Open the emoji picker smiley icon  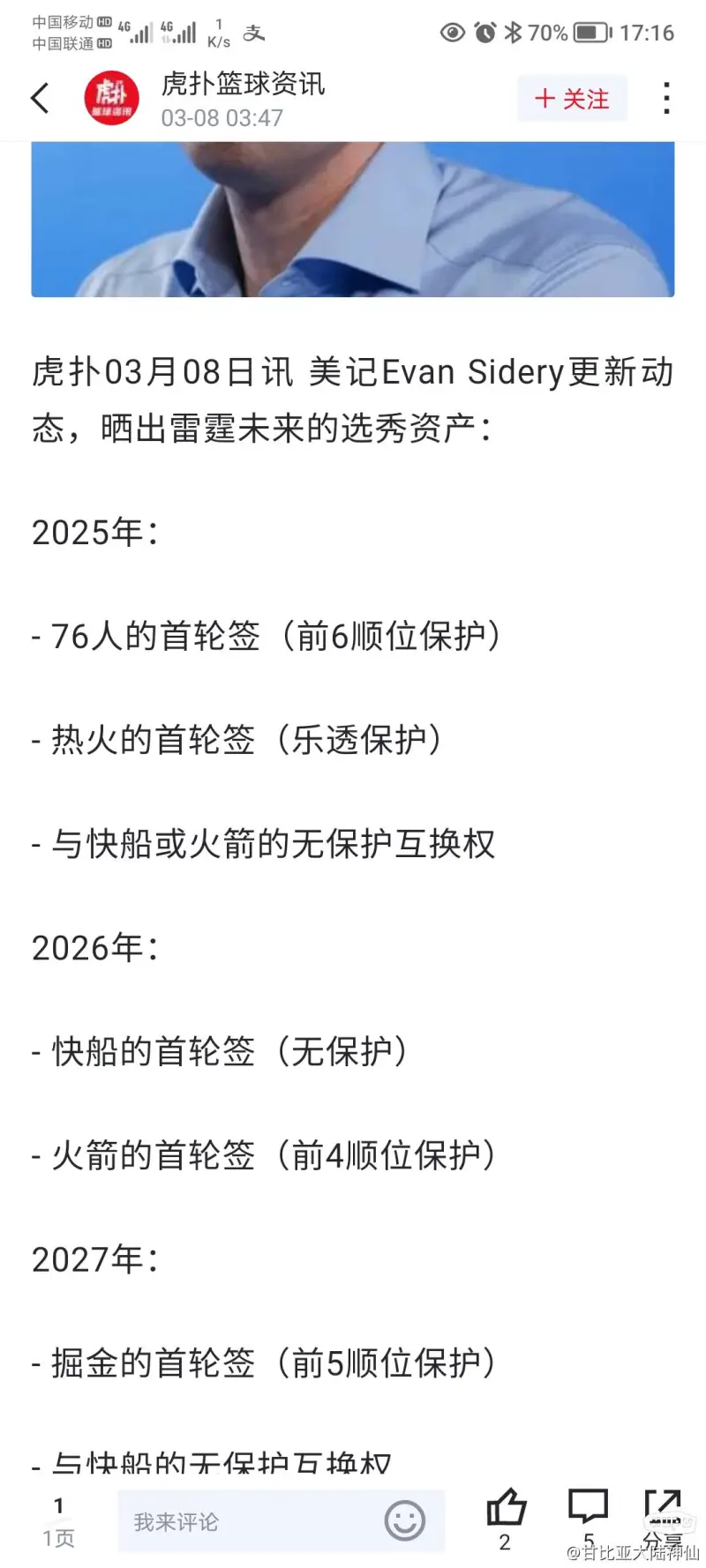point(405,1521)
